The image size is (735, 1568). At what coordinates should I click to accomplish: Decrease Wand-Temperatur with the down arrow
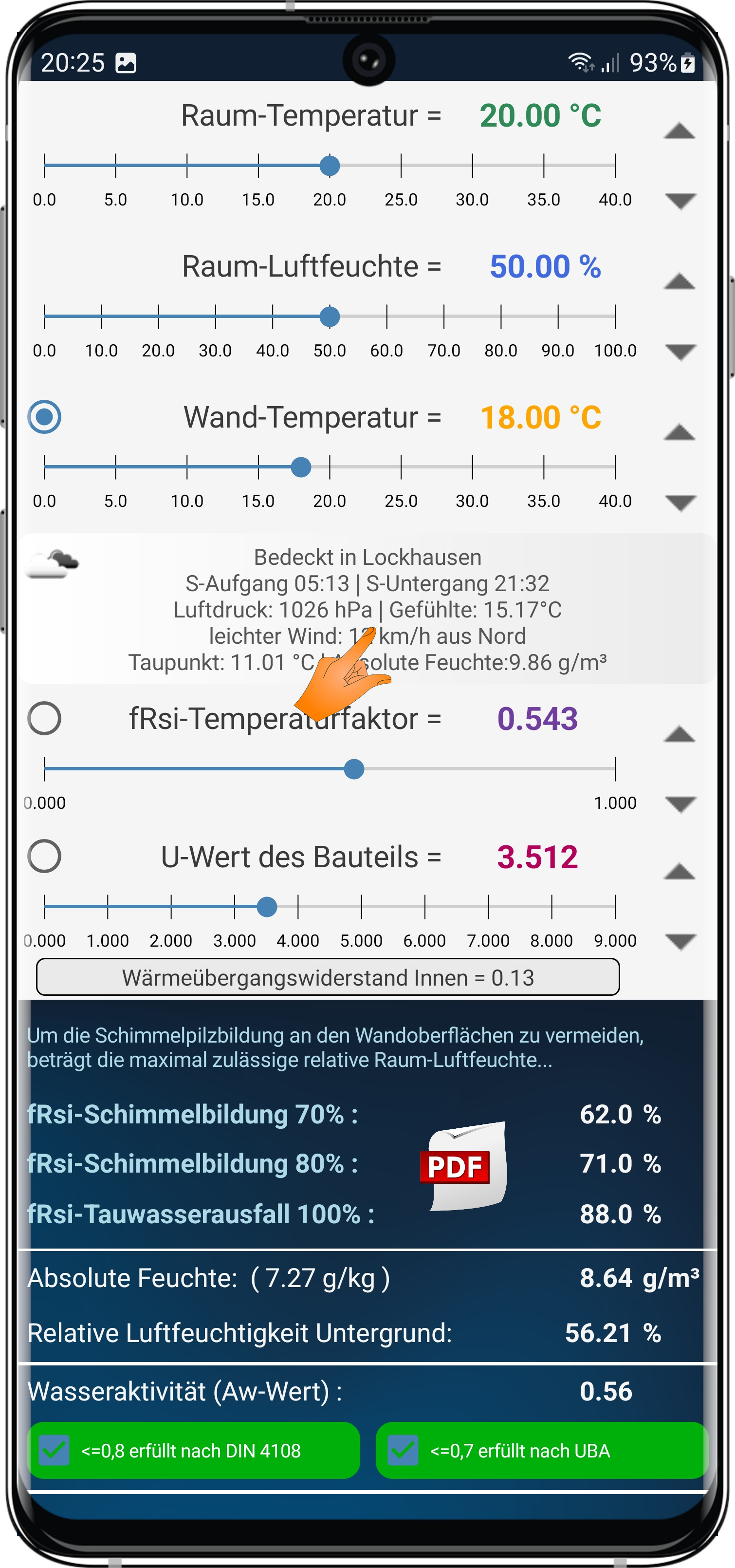(x=680, y=502)
